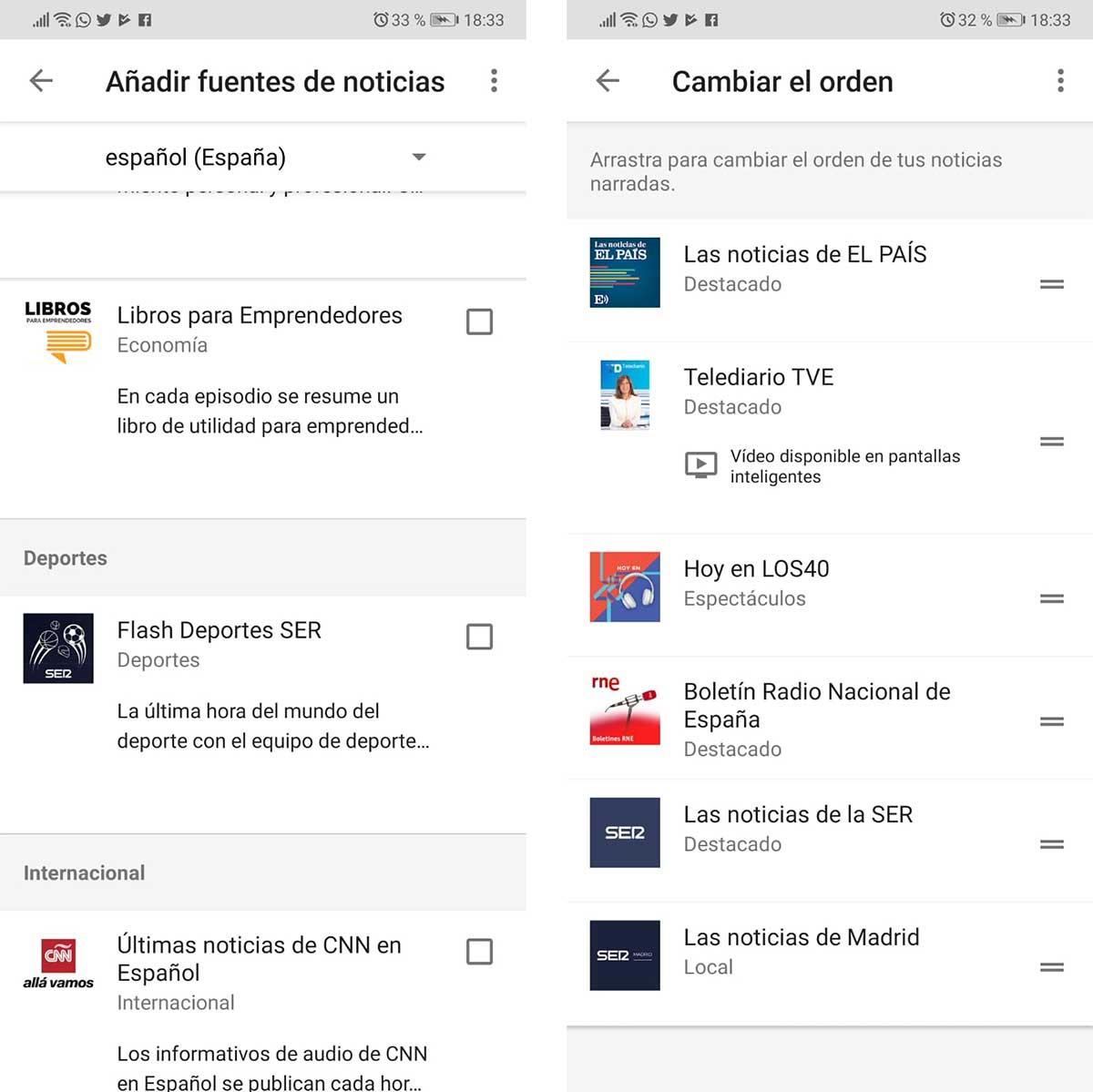
Task: Enable Últimas noticias de CNN en Español
Action: click(x=479, y=952)
